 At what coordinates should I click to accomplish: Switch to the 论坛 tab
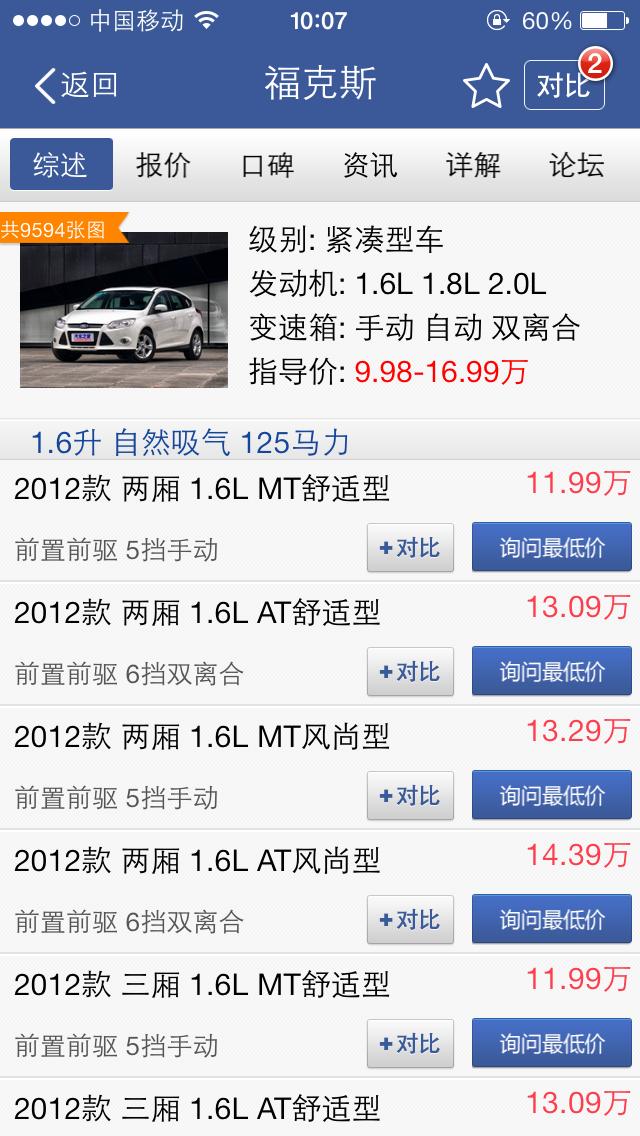click(577, 165)
